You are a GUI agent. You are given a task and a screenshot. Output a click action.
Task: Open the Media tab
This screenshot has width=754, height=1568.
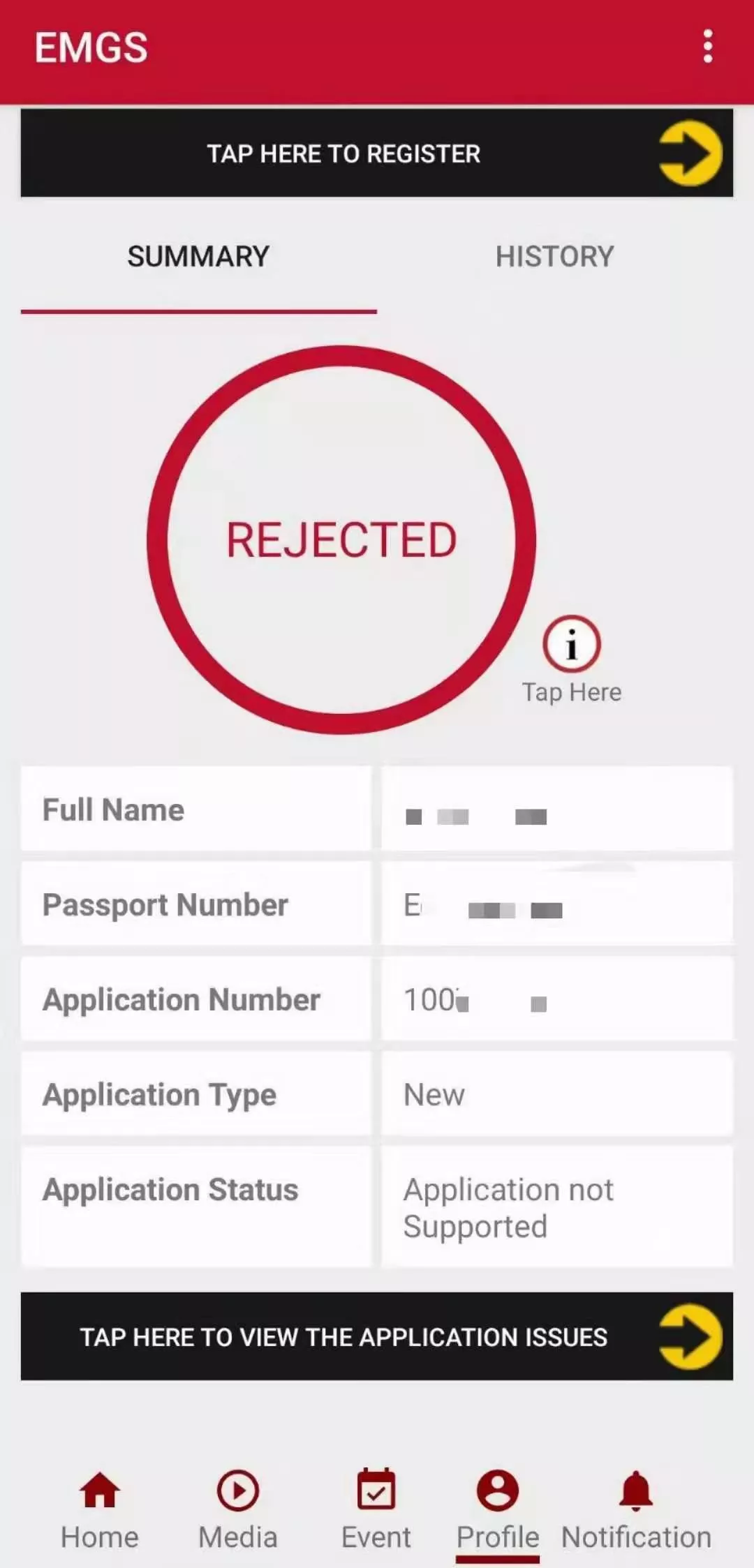click(x=238, y=1509)
